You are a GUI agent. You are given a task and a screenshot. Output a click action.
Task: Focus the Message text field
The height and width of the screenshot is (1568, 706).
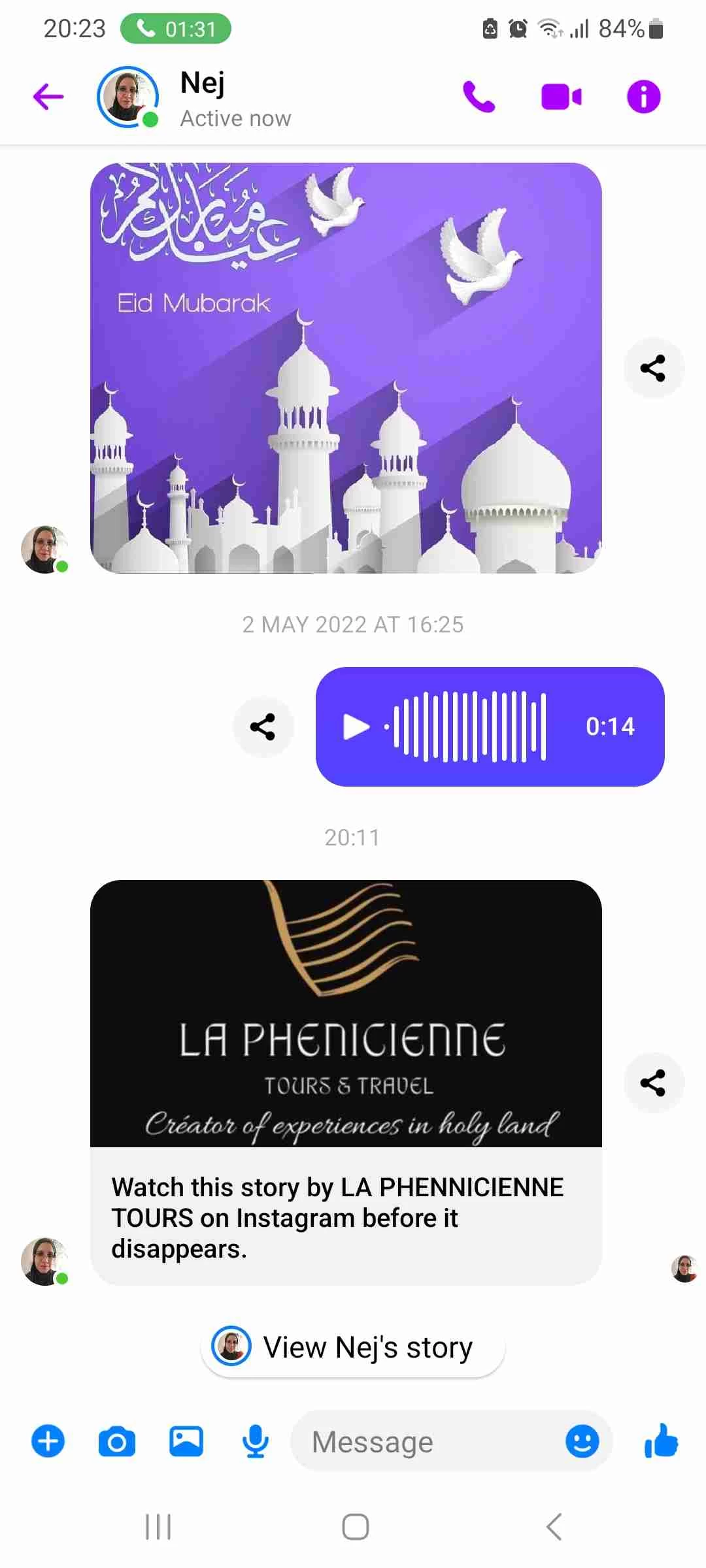(x=425, y=1441)
